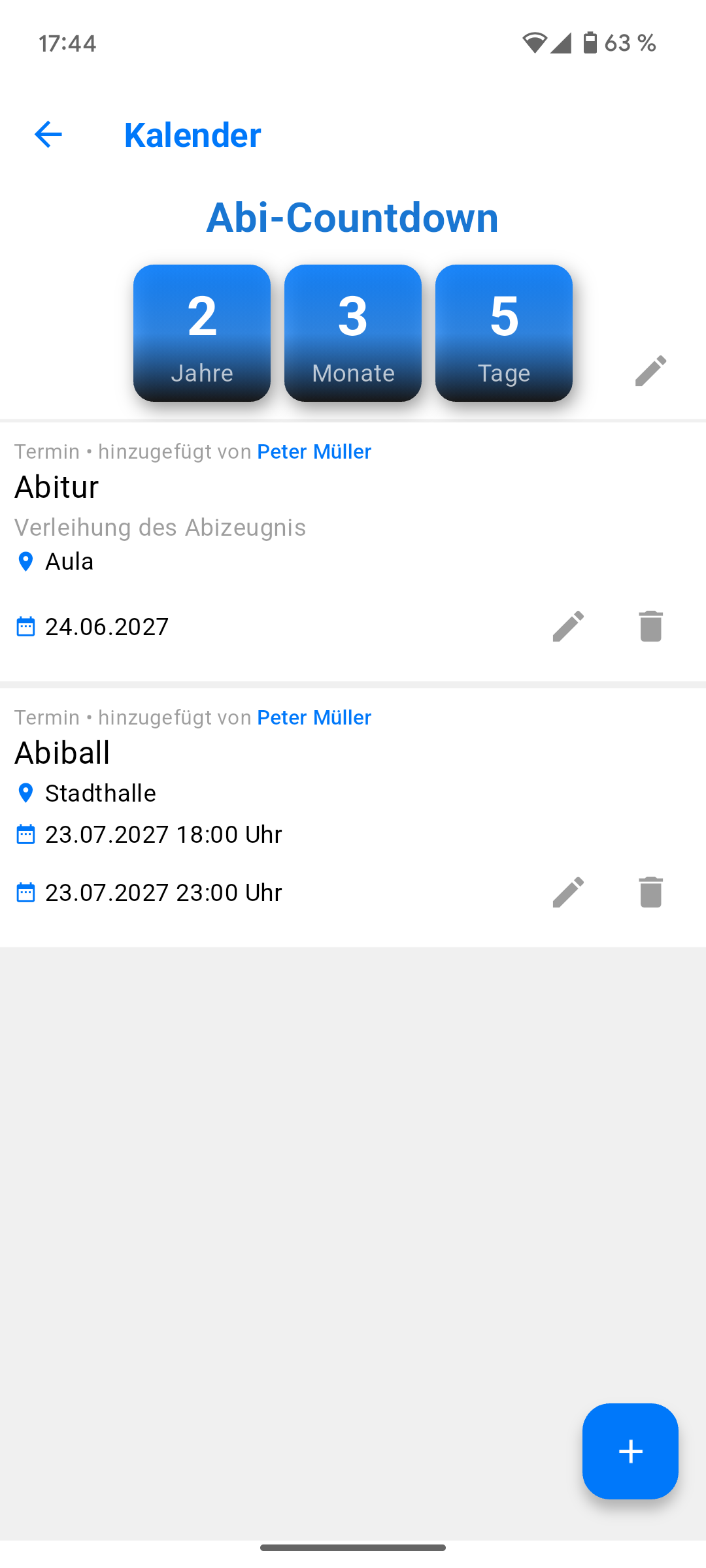
Task: Open Peter Müller's profile from the Abiball entry
Action: [314, 717]
